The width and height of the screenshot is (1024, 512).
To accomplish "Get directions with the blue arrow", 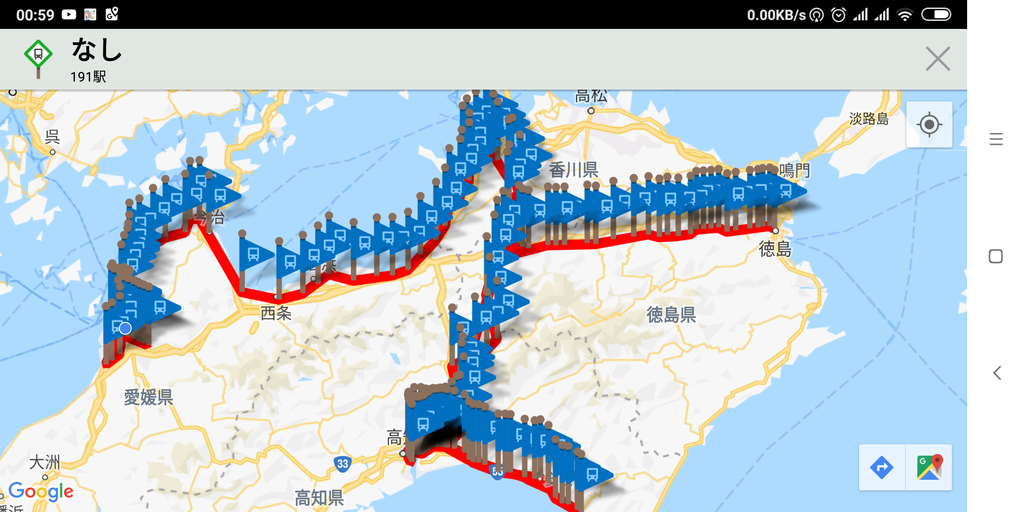I will pos(882,467).
